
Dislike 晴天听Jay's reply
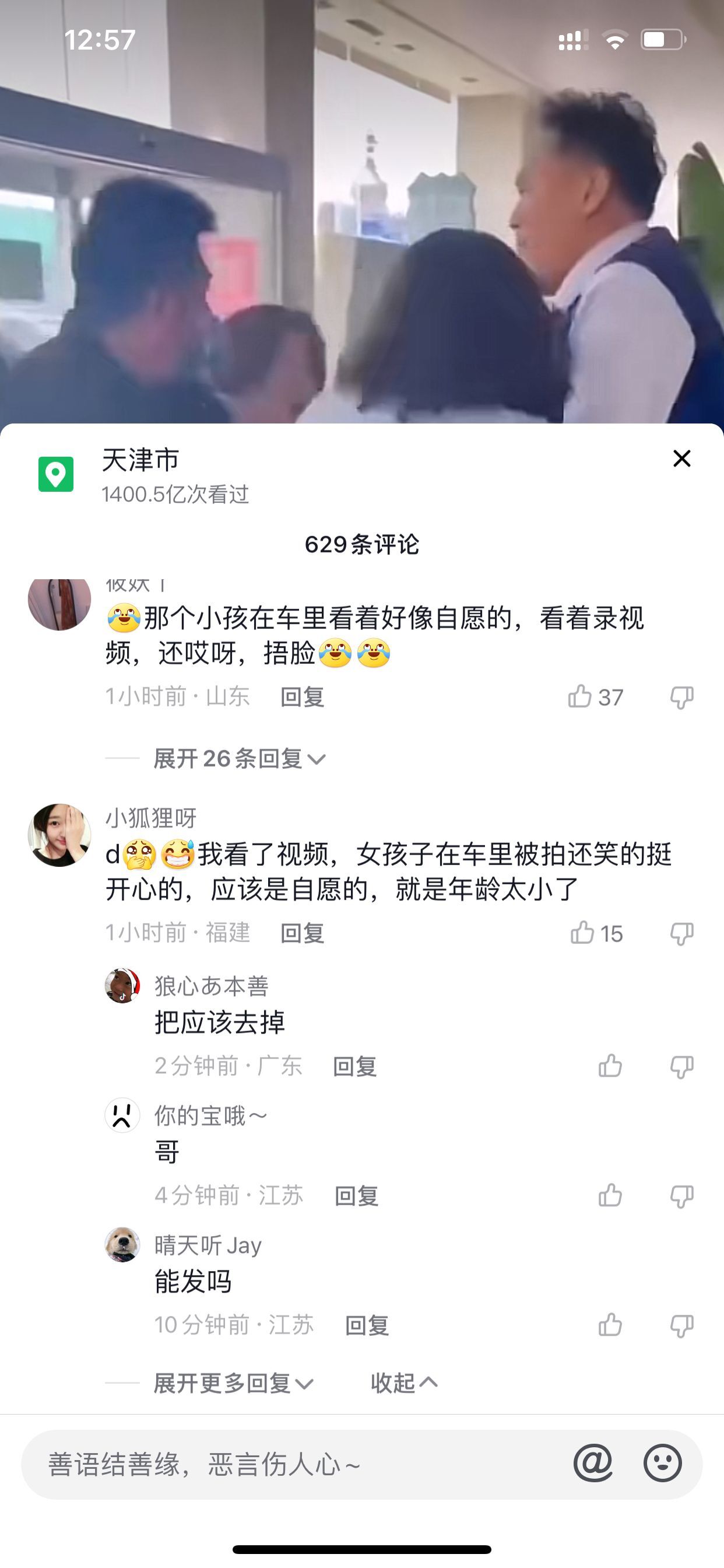click(x=681, y=1325)
